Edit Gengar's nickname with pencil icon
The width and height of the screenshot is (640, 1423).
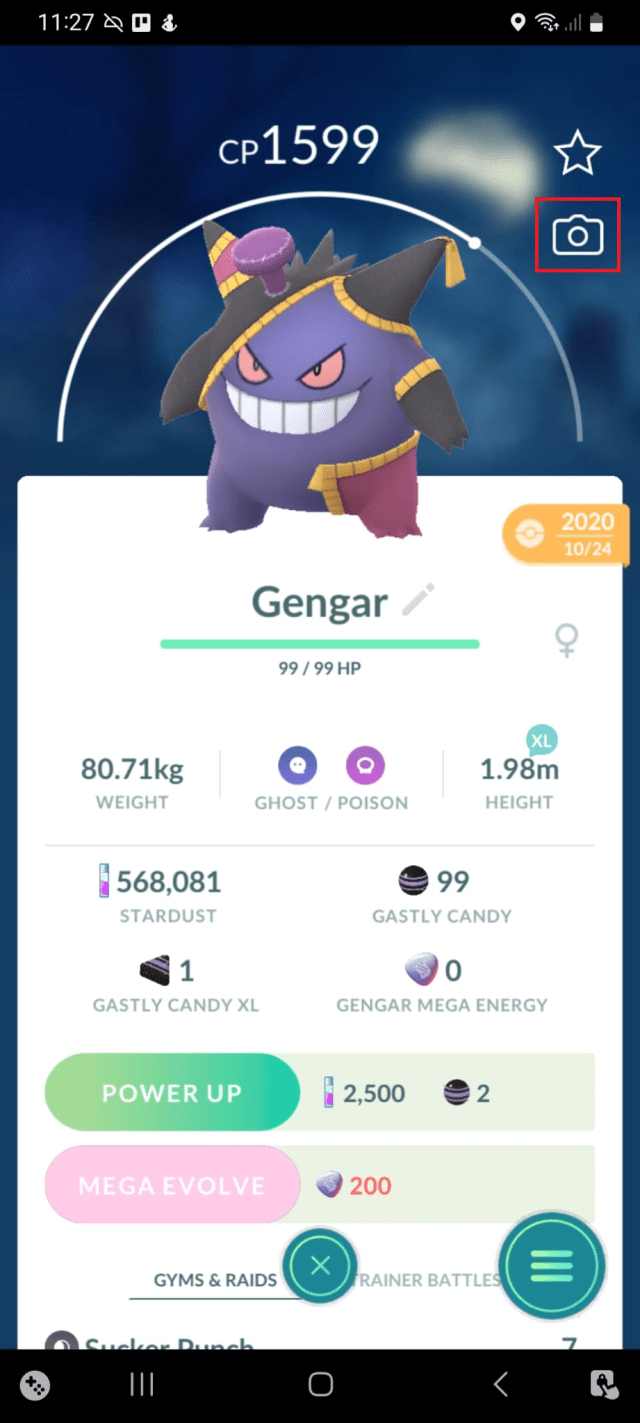[419, 601]
